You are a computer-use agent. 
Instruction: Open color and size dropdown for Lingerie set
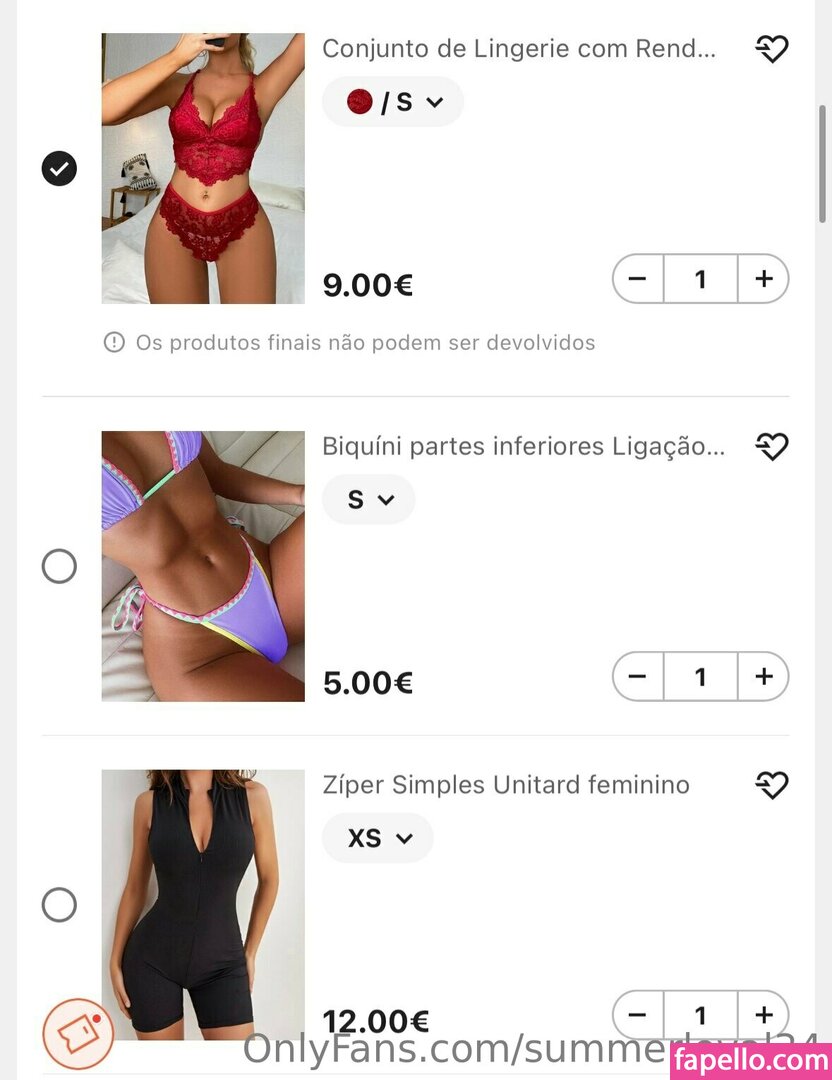click(393, 102)
